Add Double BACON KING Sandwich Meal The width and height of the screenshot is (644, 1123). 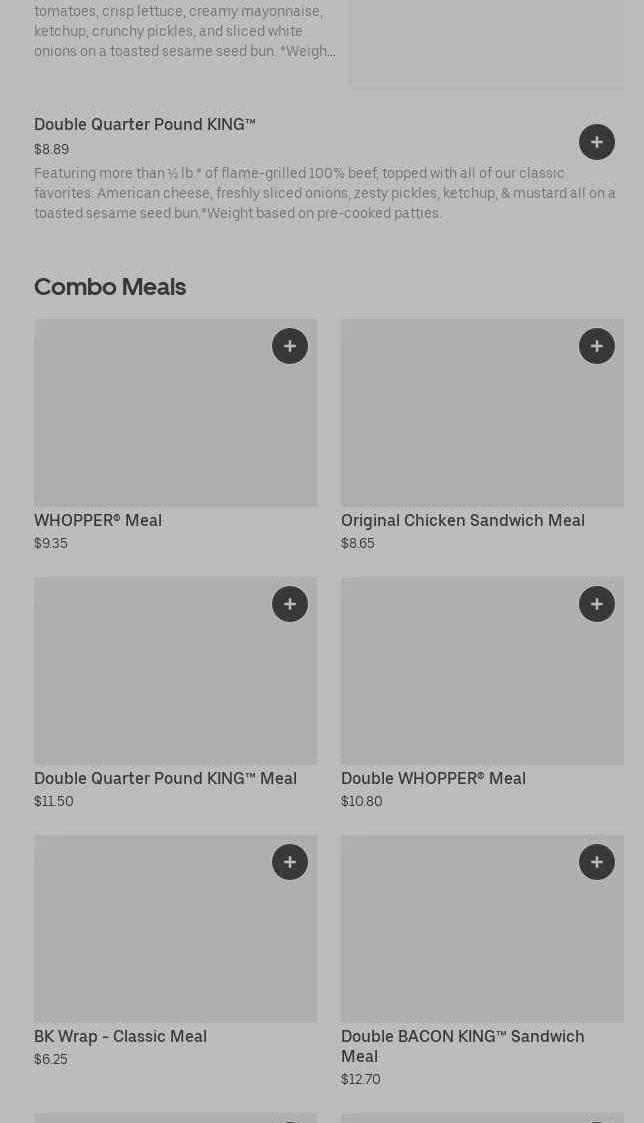click(596, 862)
